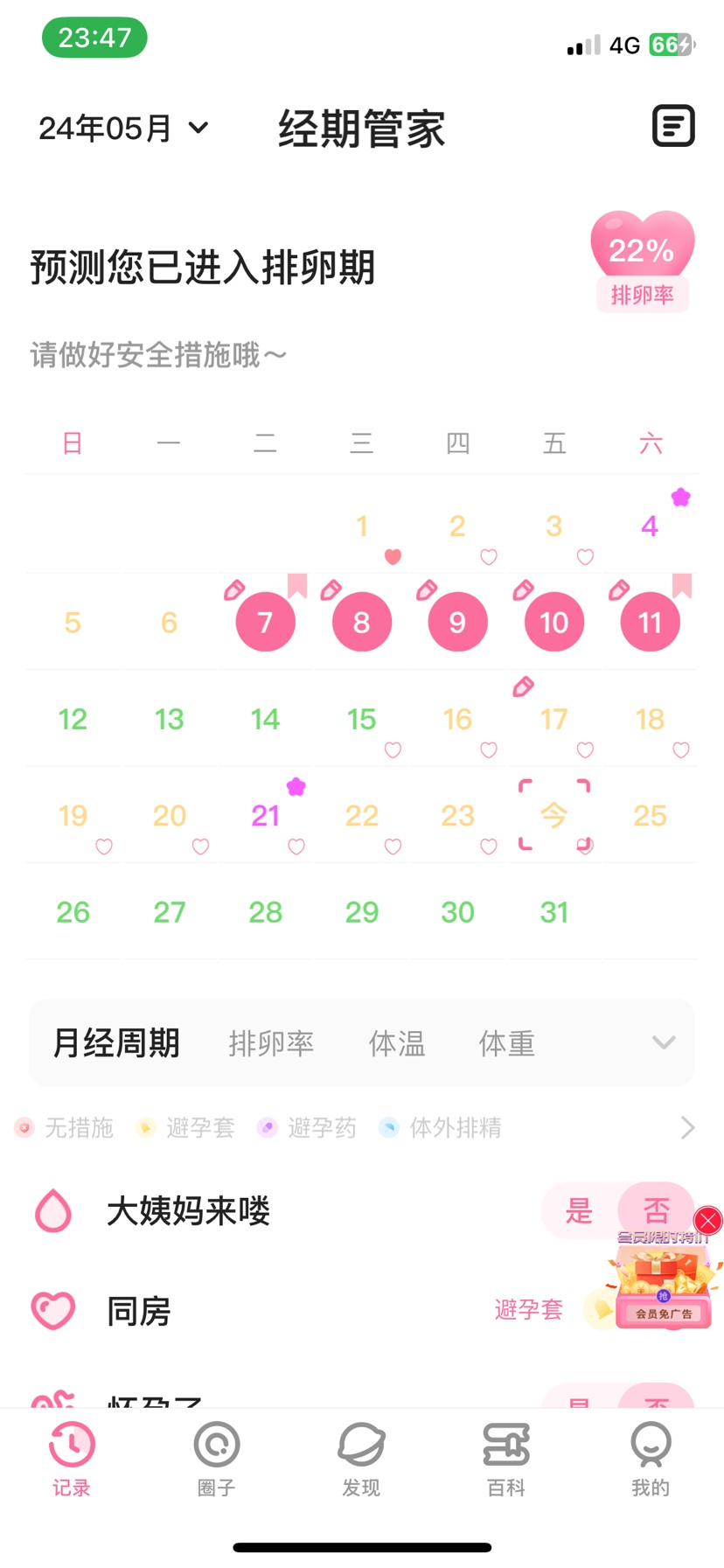
Task: Expand the chart panel chevron
Action: coord(664,1042)
